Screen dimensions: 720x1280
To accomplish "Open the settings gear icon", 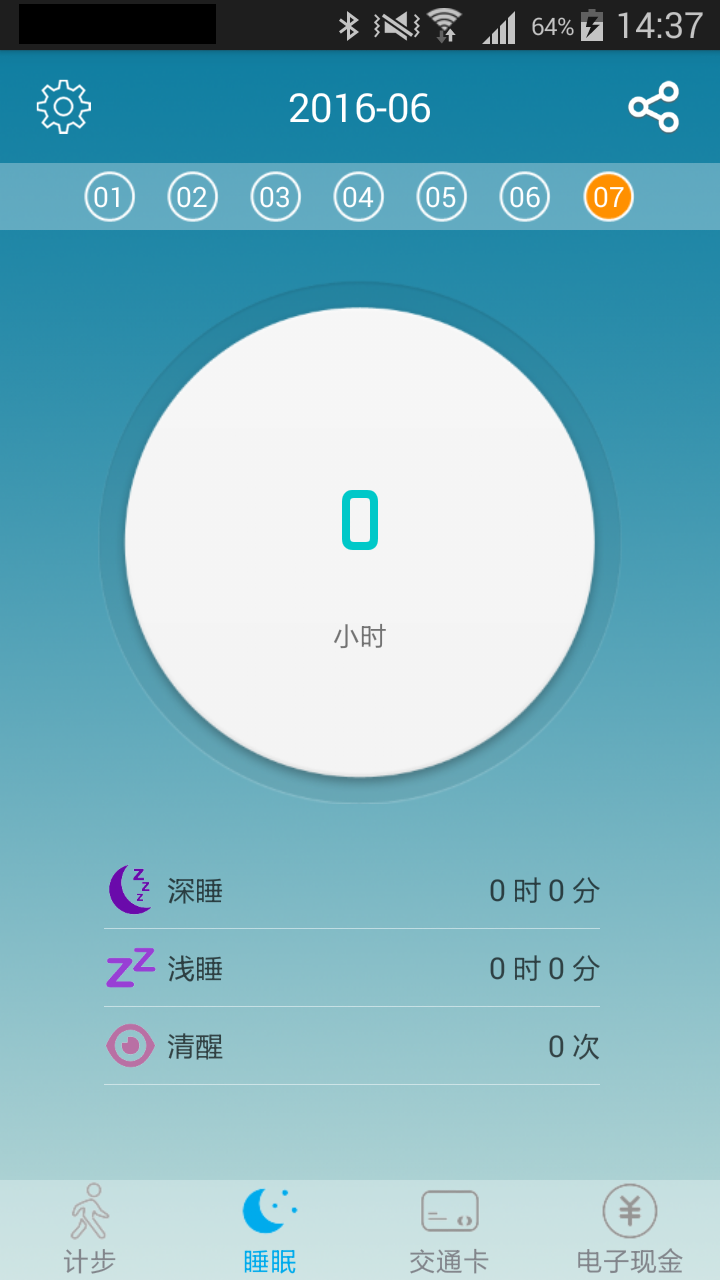I will pos(64,107).
